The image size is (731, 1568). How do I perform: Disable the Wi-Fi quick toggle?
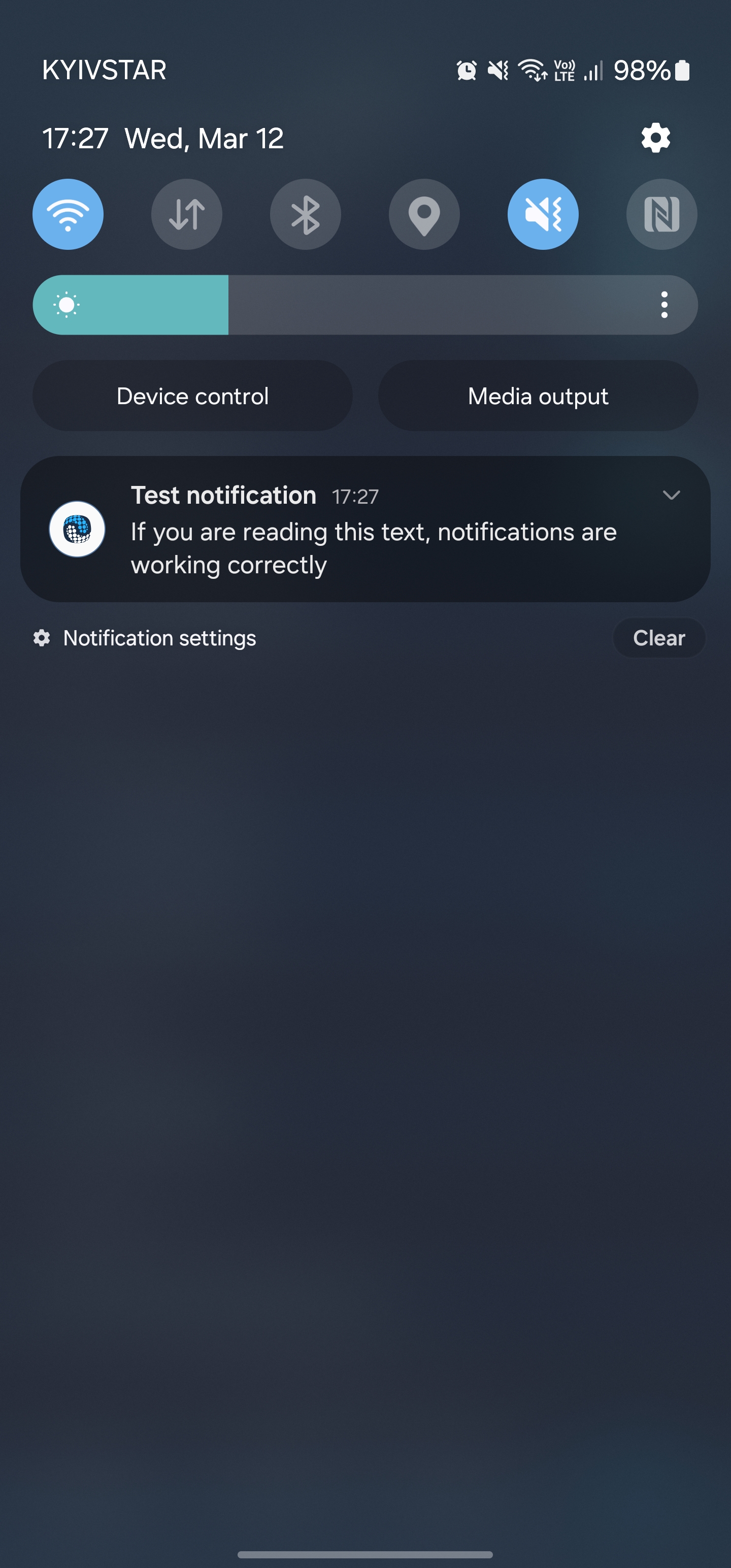click(68, 214)
